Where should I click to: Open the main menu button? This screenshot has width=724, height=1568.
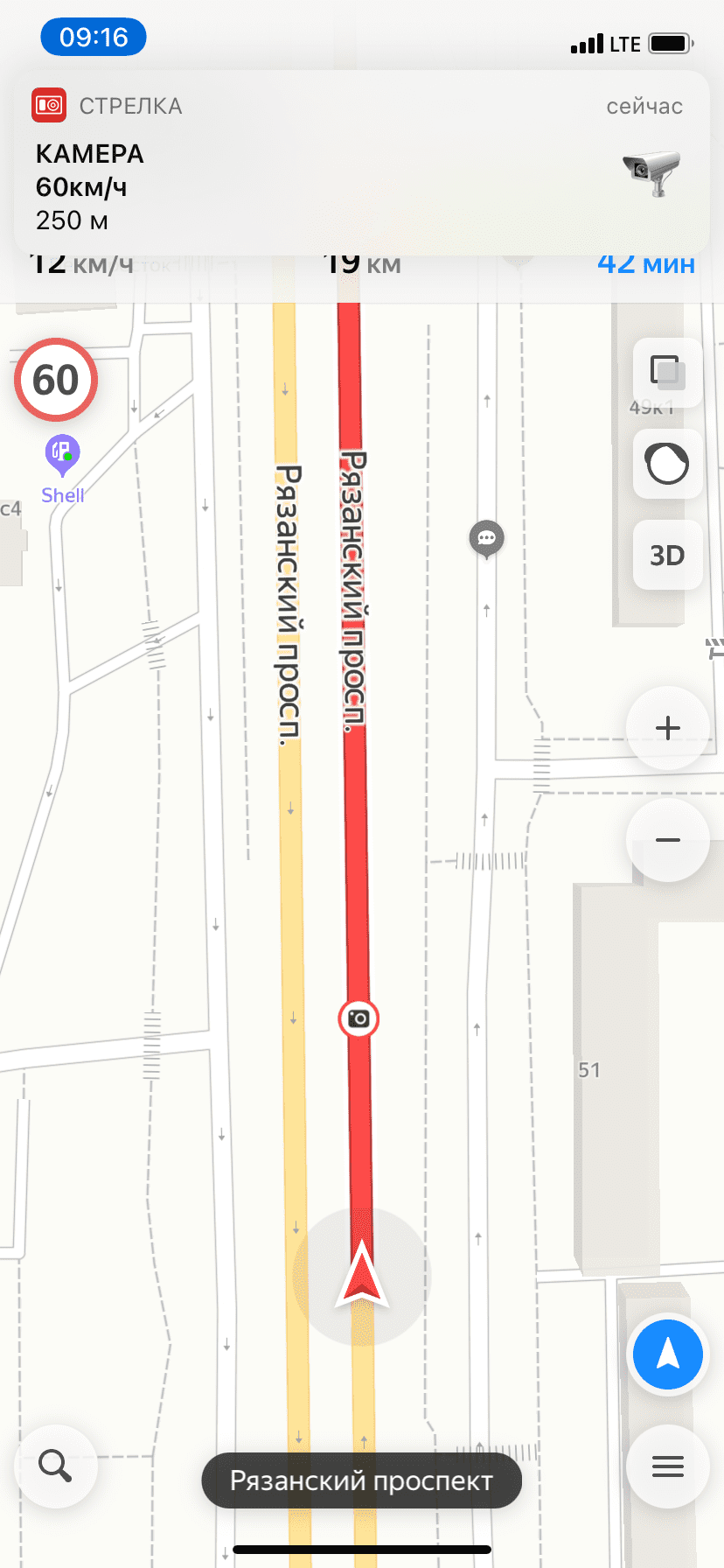(667, 1466)
